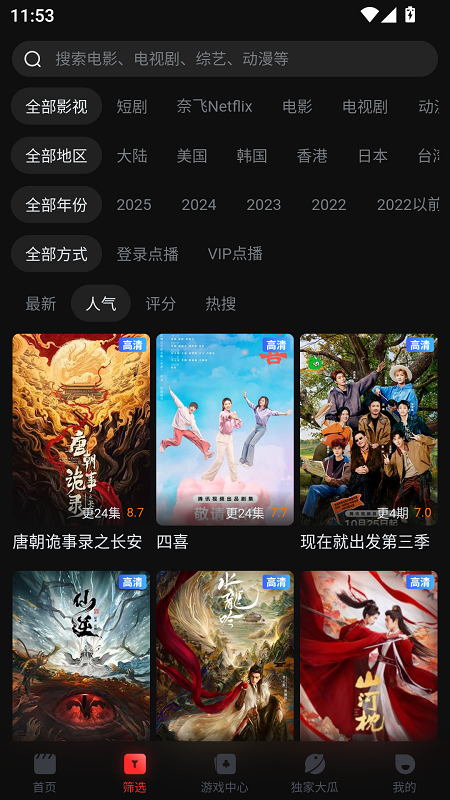Open the 四喜 drama card
Viewport: 450px width, 800px height.
coord(225,430)
